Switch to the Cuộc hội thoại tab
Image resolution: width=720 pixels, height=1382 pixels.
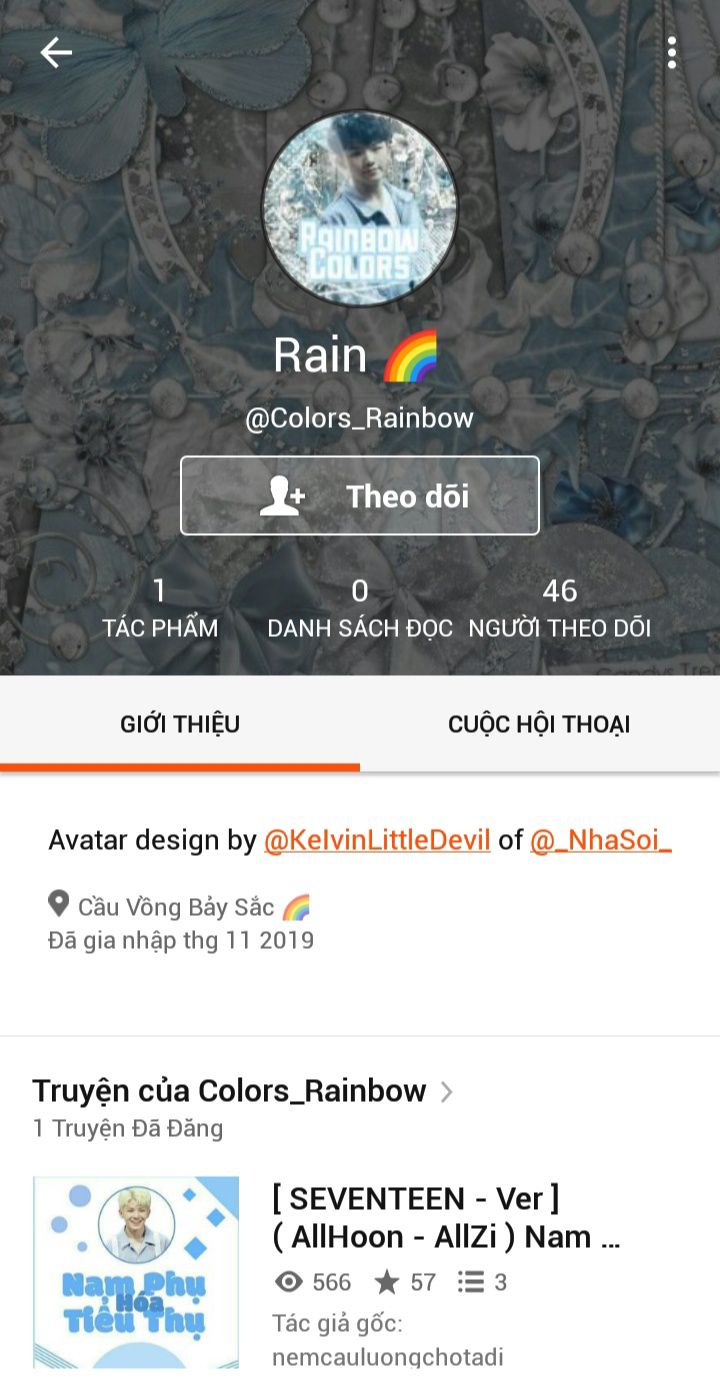pyautogui.click(x=539, y=724)
